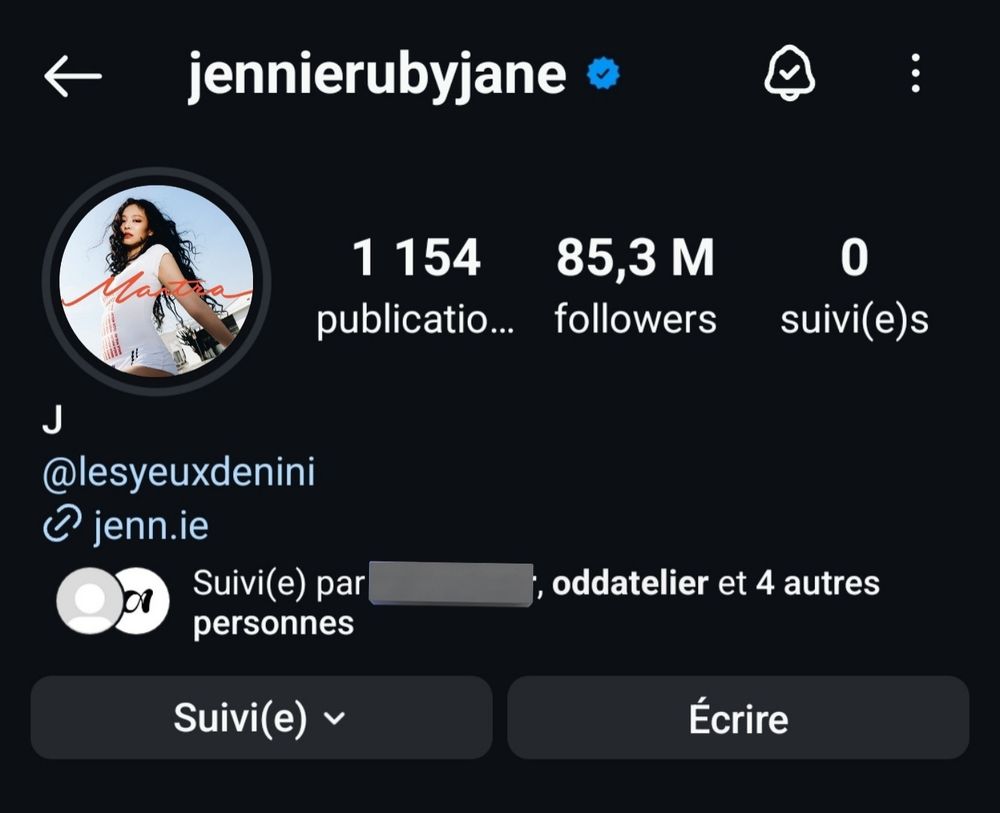This screenshot has width=1000, height=813.
Task: View the profile picture story
Action: (x=156, y=282)
